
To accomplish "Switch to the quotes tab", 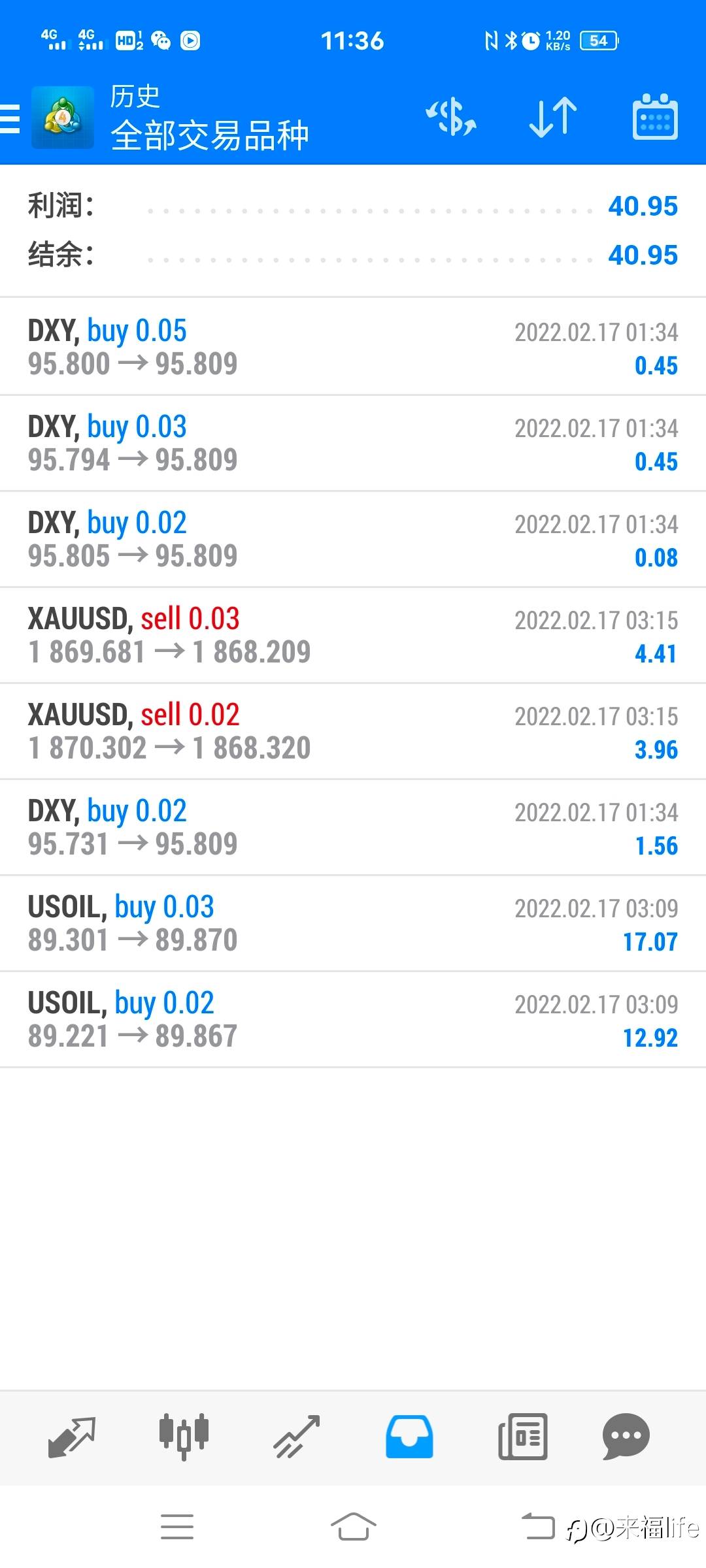I will coord(72,1437).
